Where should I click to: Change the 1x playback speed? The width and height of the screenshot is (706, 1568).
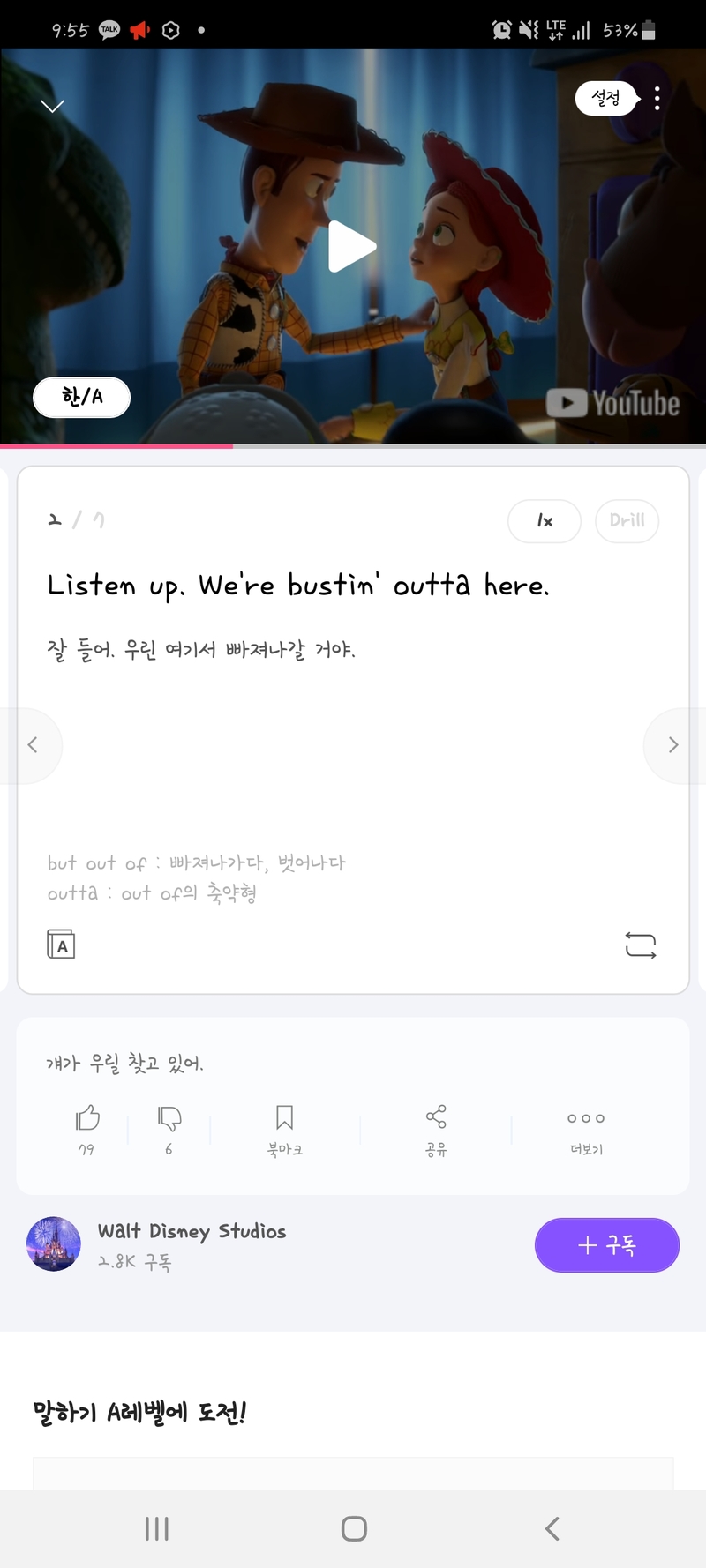[544, 520]
